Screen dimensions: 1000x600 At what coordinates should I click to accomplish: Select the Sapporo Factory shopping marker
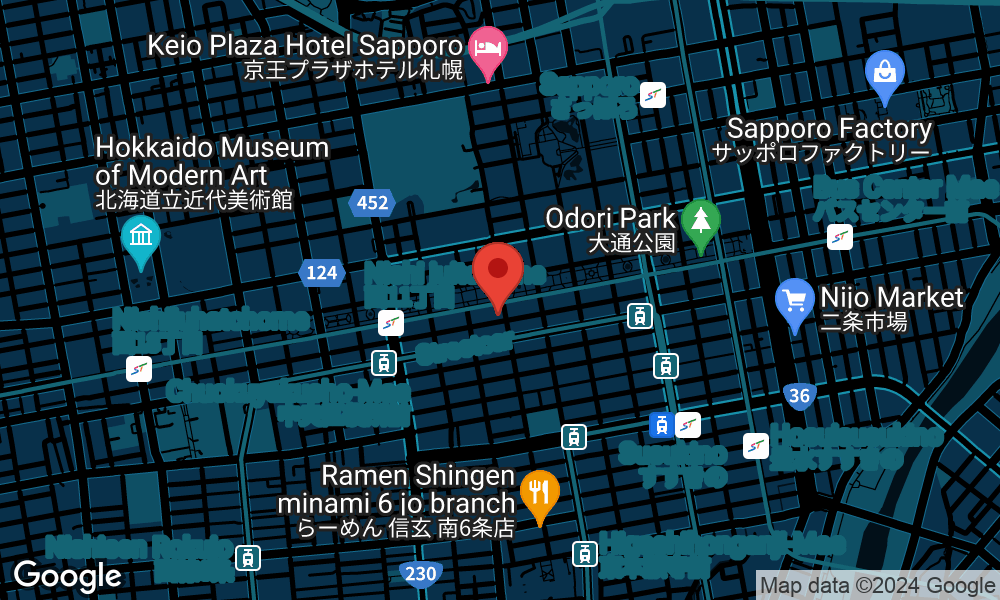(x=885, y=74)
